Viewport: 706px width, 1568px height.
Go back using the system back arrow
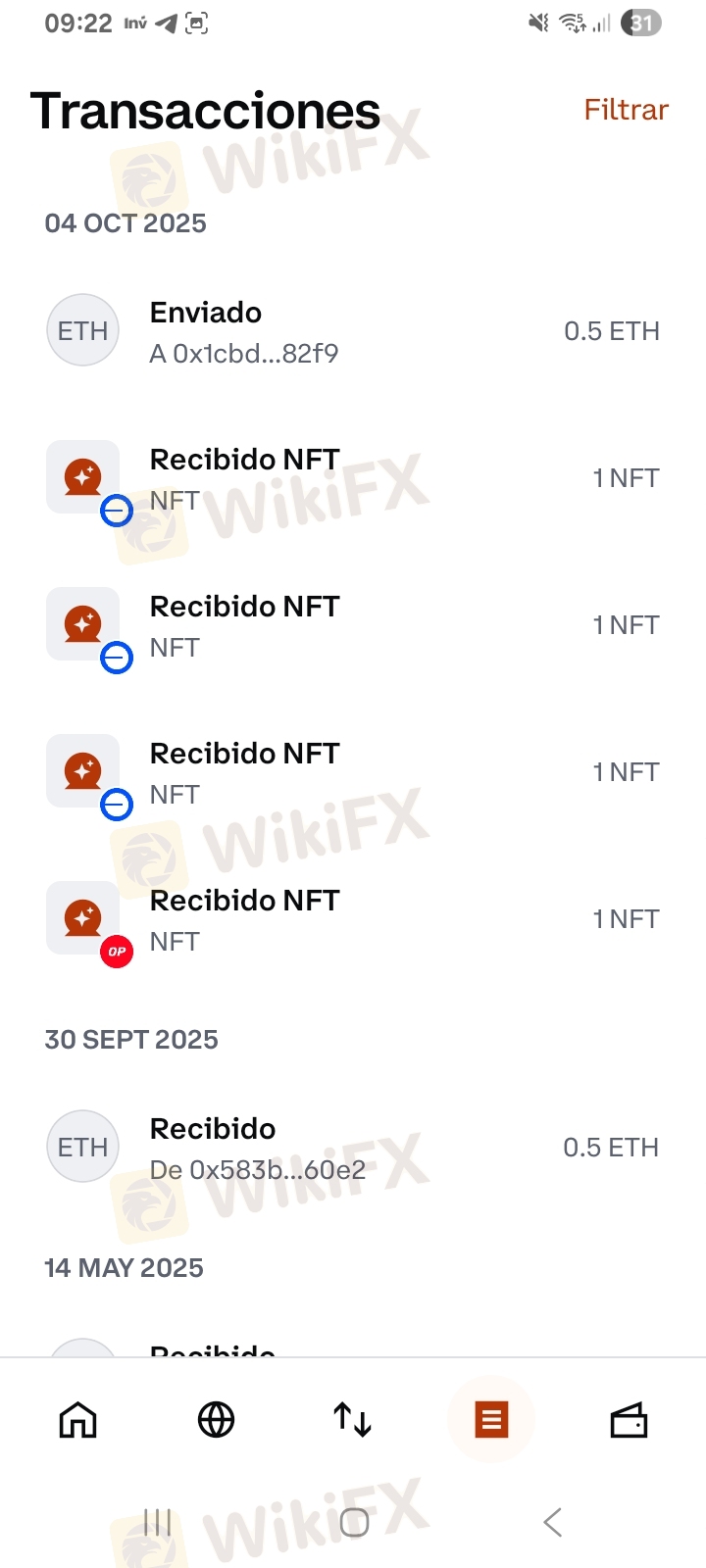tap(553, 1522)
